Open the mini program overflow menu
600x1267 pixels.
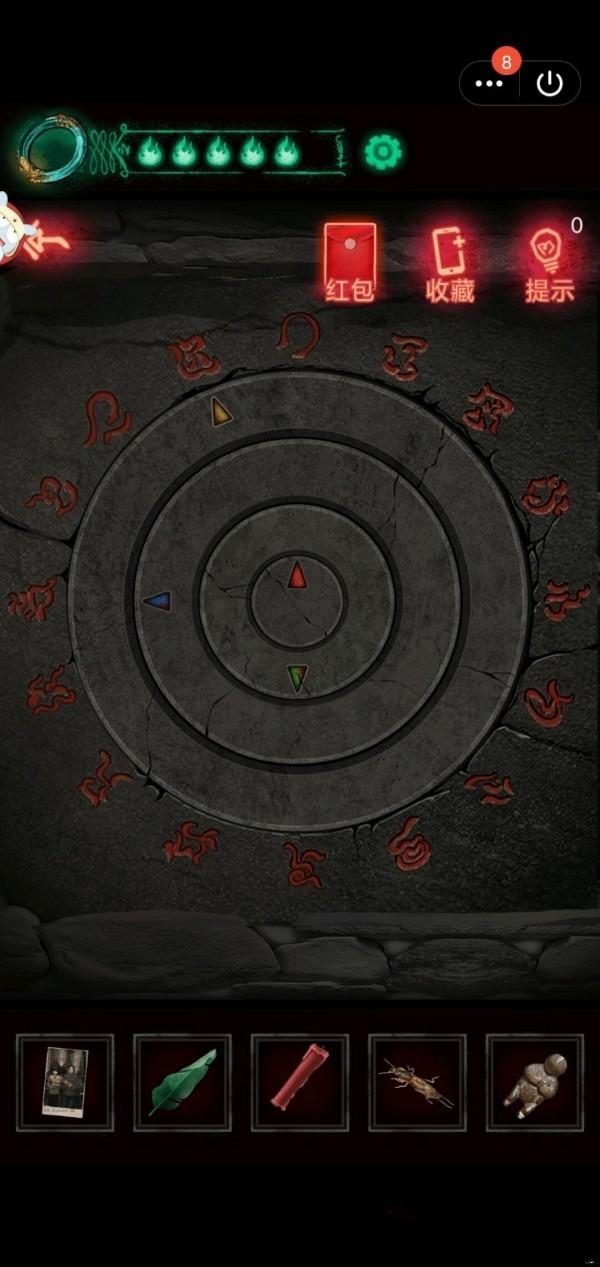(489, 84)
